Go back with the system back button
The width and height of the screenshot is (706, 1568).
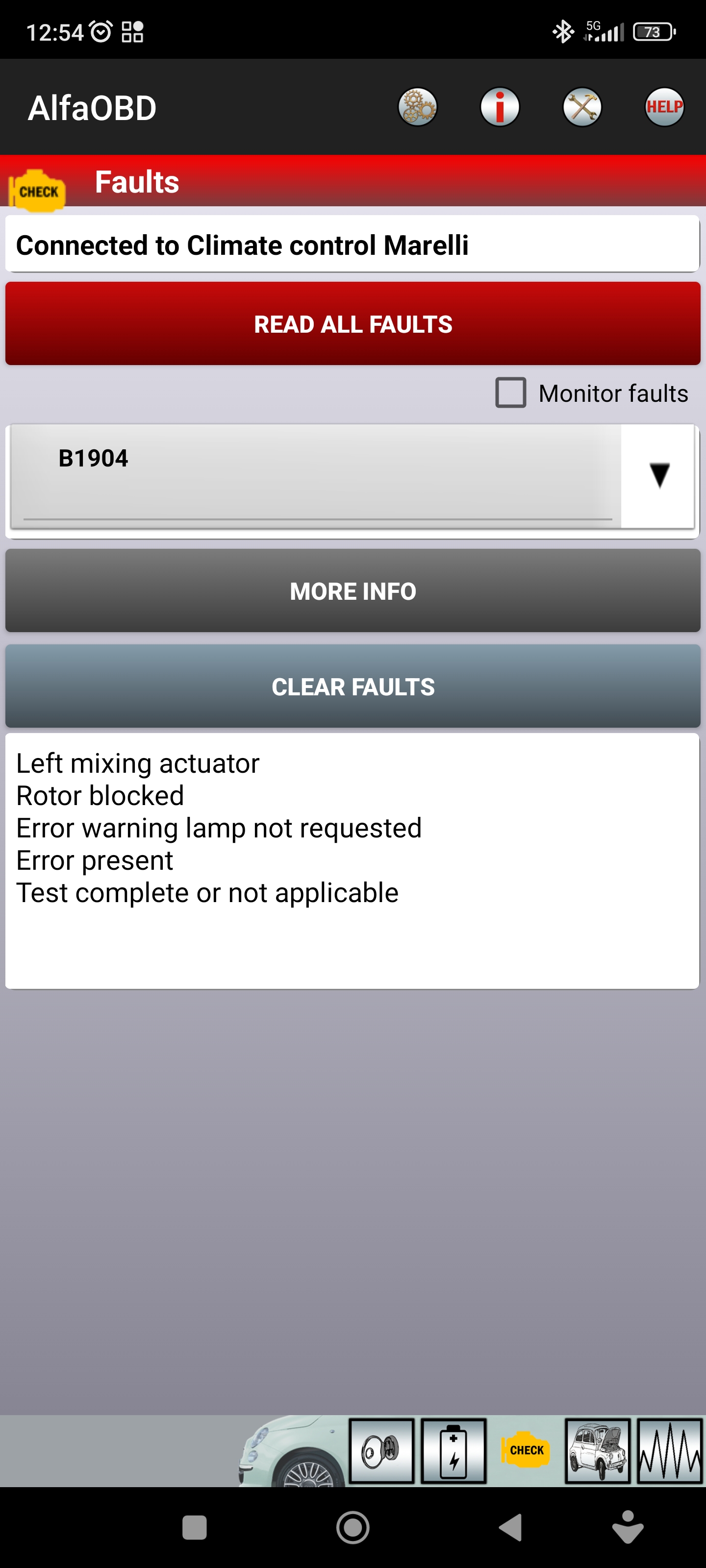coord(510,1527)
